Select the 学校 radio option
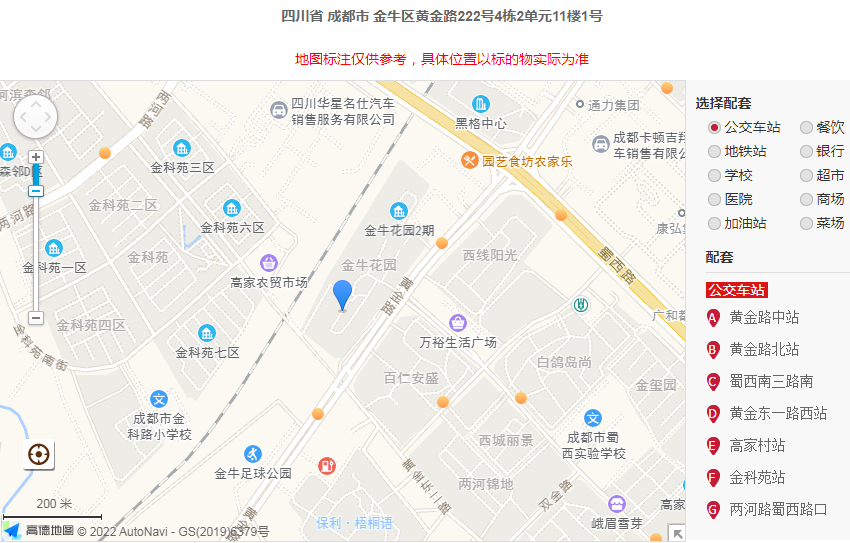Screen dimensions: 850x543 coord(714,176)
